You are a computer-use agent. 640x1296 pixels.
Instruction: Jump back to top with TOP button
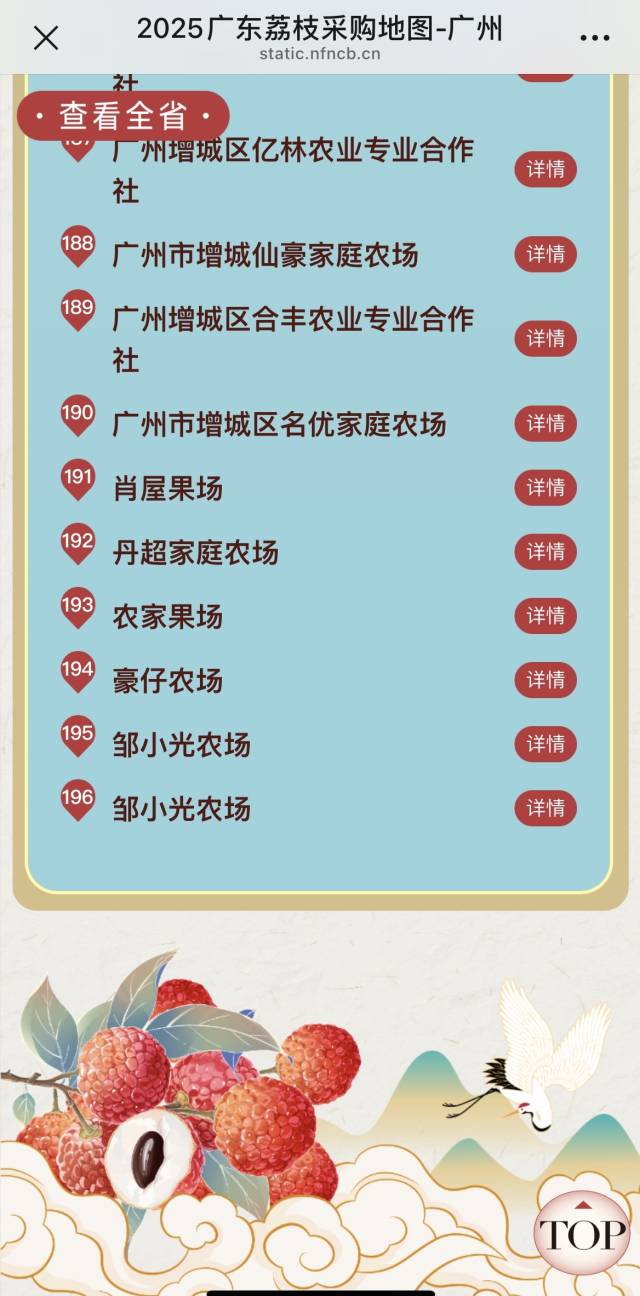pyautogui.click(x=583, y=1232)
